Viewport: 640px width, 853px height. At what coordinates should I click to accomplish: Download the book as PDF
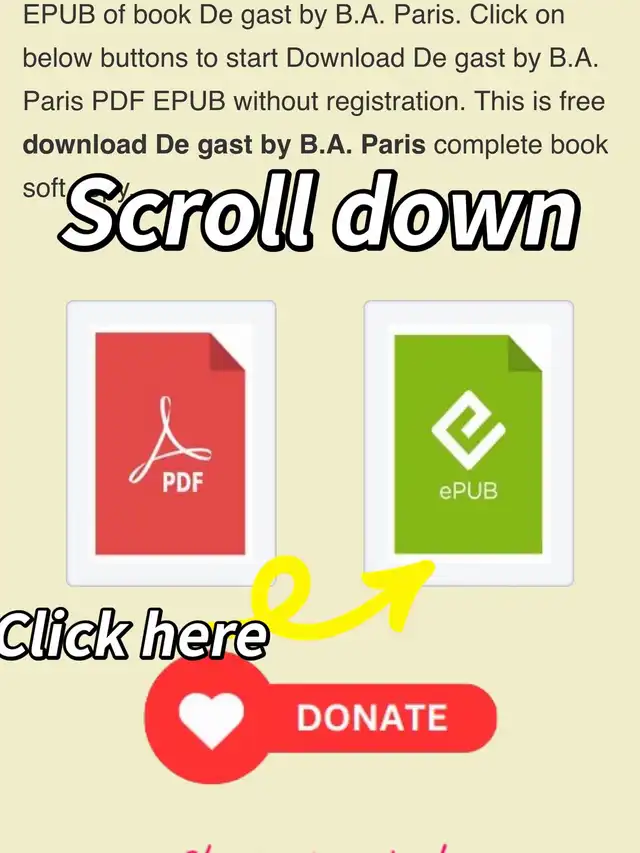point(171,443)
